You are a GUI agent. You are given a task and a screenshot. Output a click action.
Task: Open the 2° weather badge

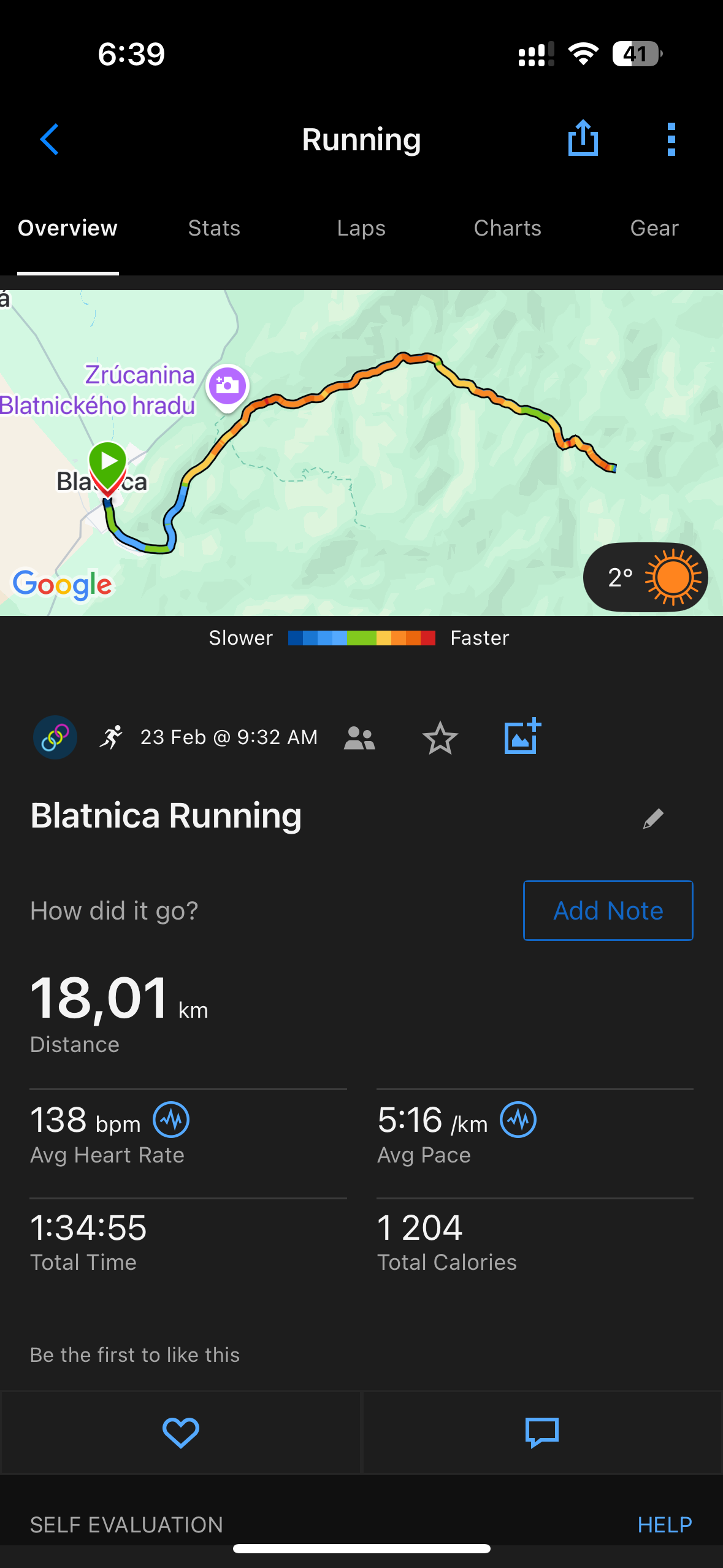[x=645, y=577]
